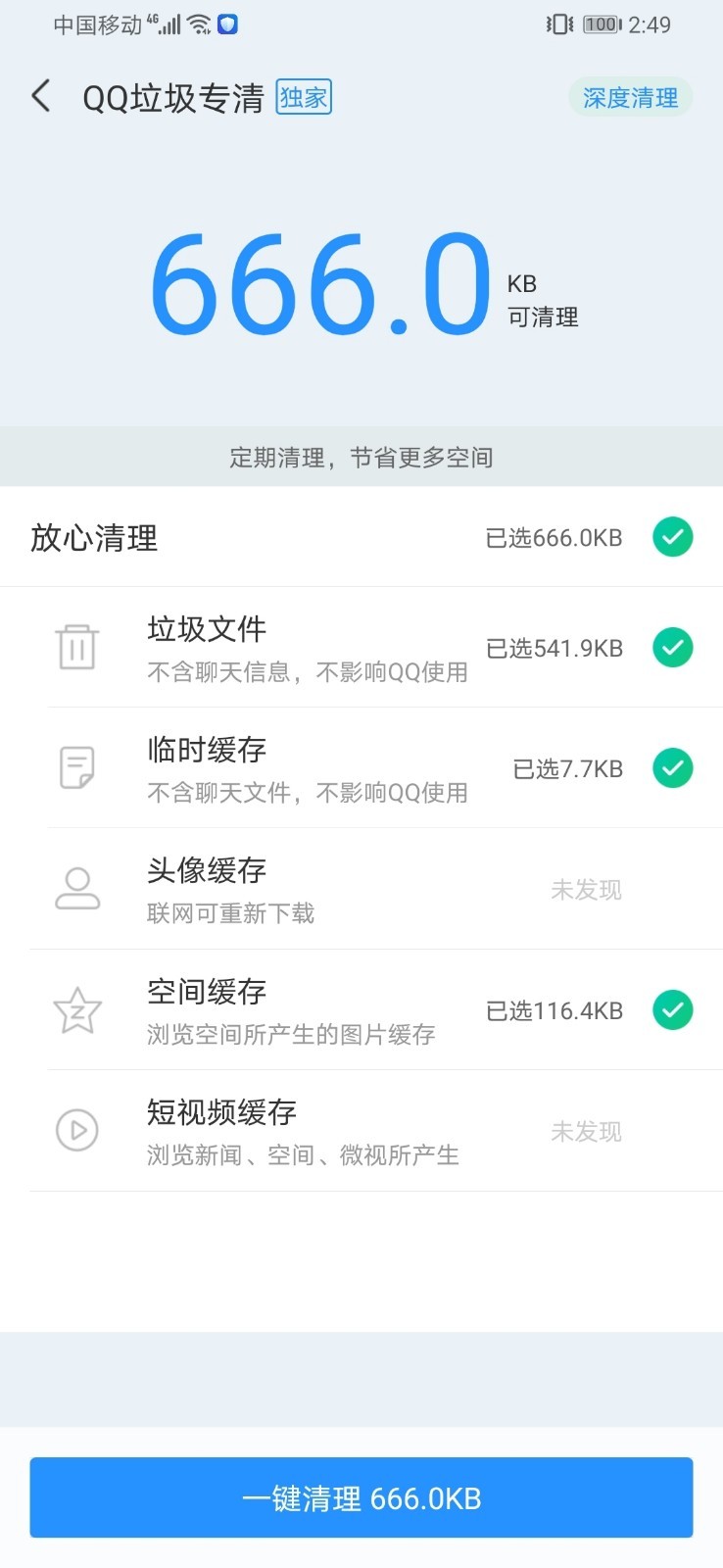Image resolution: width=723 pixels, height=1568 pixels.
Task: Expand details of 已选541.9KB entry
Action: click(x=554, y=647)
